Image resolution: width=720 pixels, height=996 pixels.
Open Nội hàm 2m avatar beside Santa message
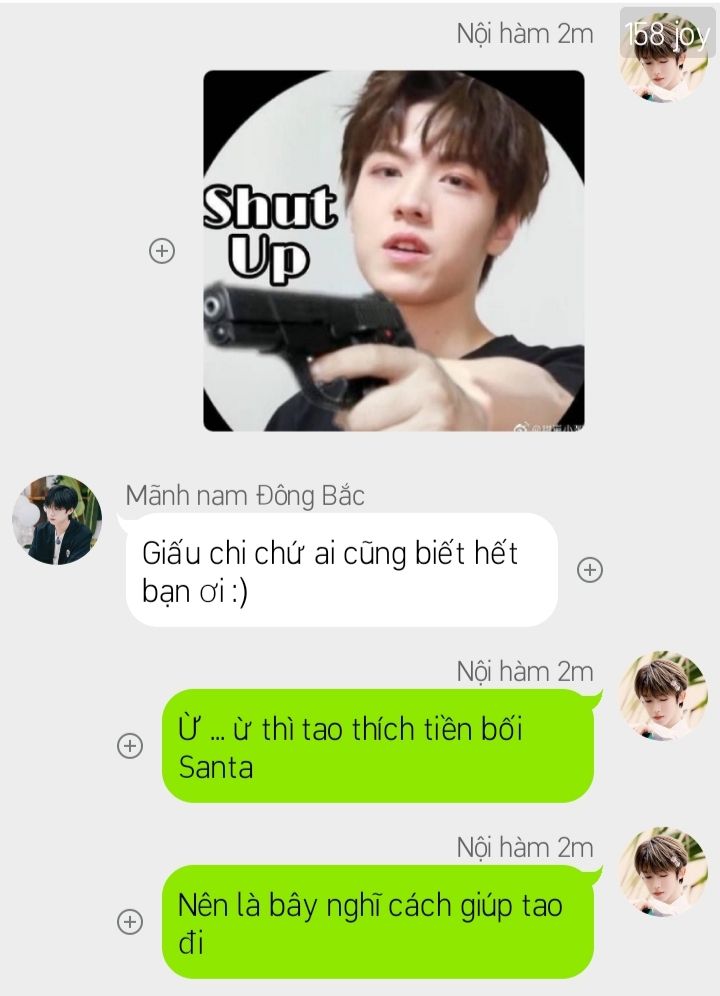(x=663, y=696)
